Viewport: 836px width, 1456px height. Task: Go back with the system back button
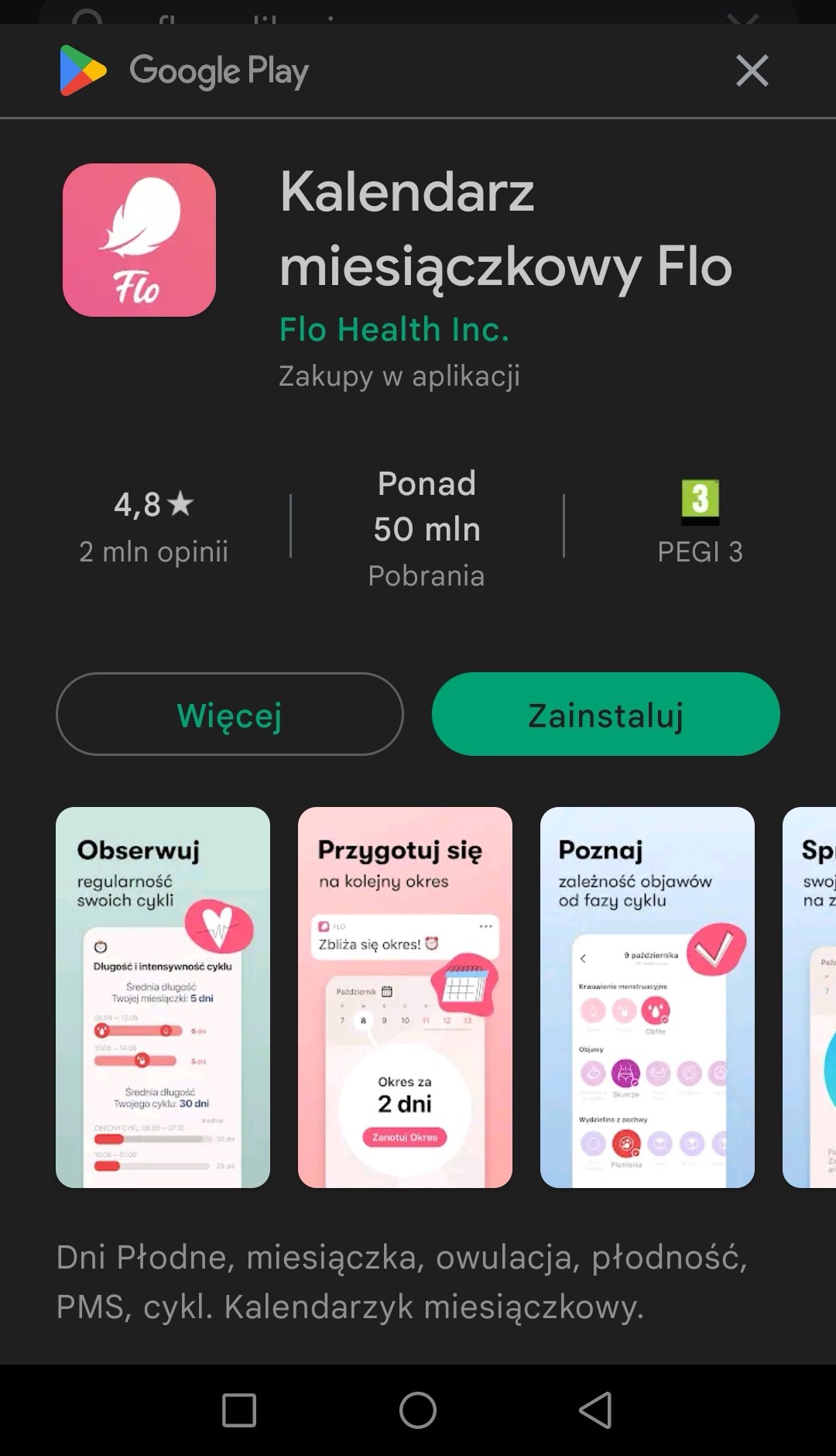(595, 1410)
